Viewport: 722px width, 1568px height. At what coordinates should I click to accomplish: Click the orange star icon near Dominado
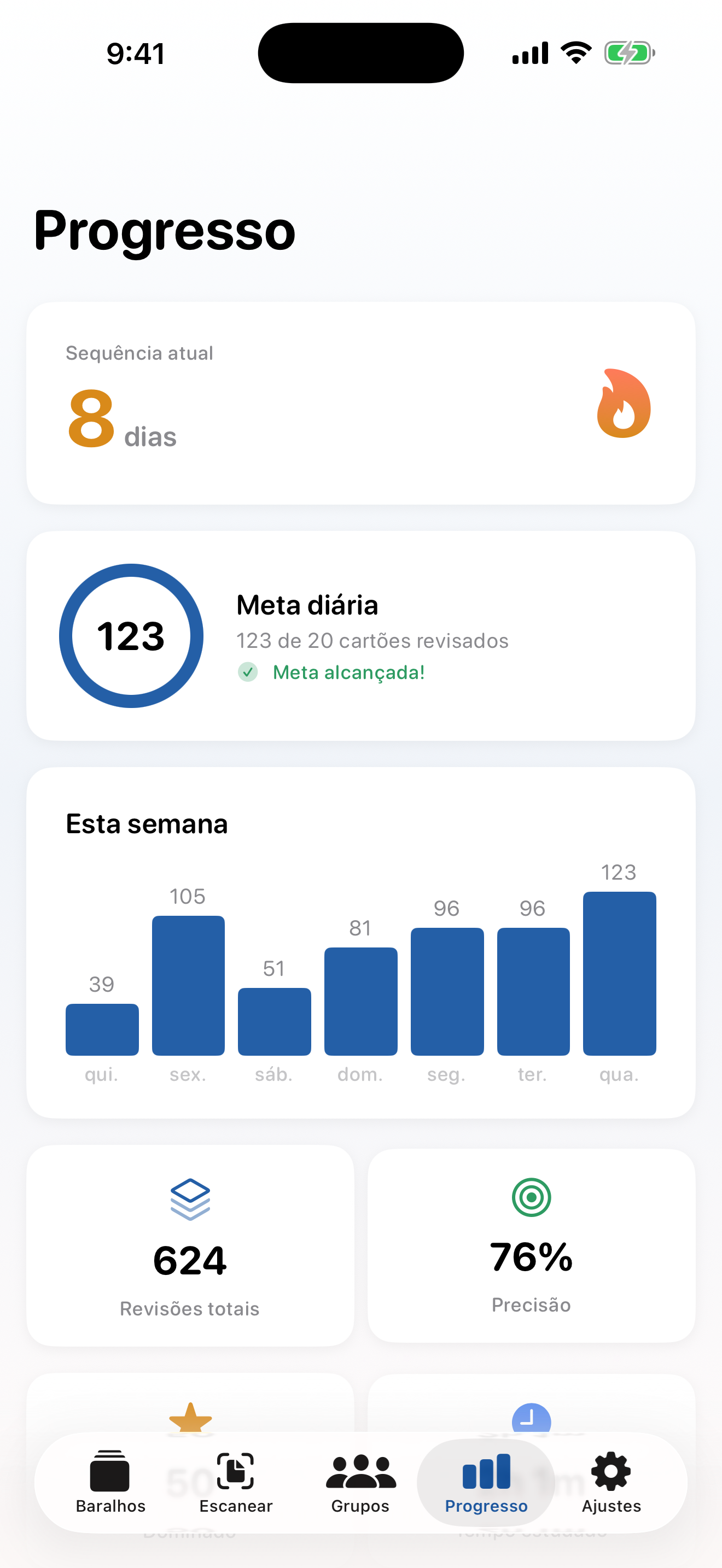coord(190,1418)
